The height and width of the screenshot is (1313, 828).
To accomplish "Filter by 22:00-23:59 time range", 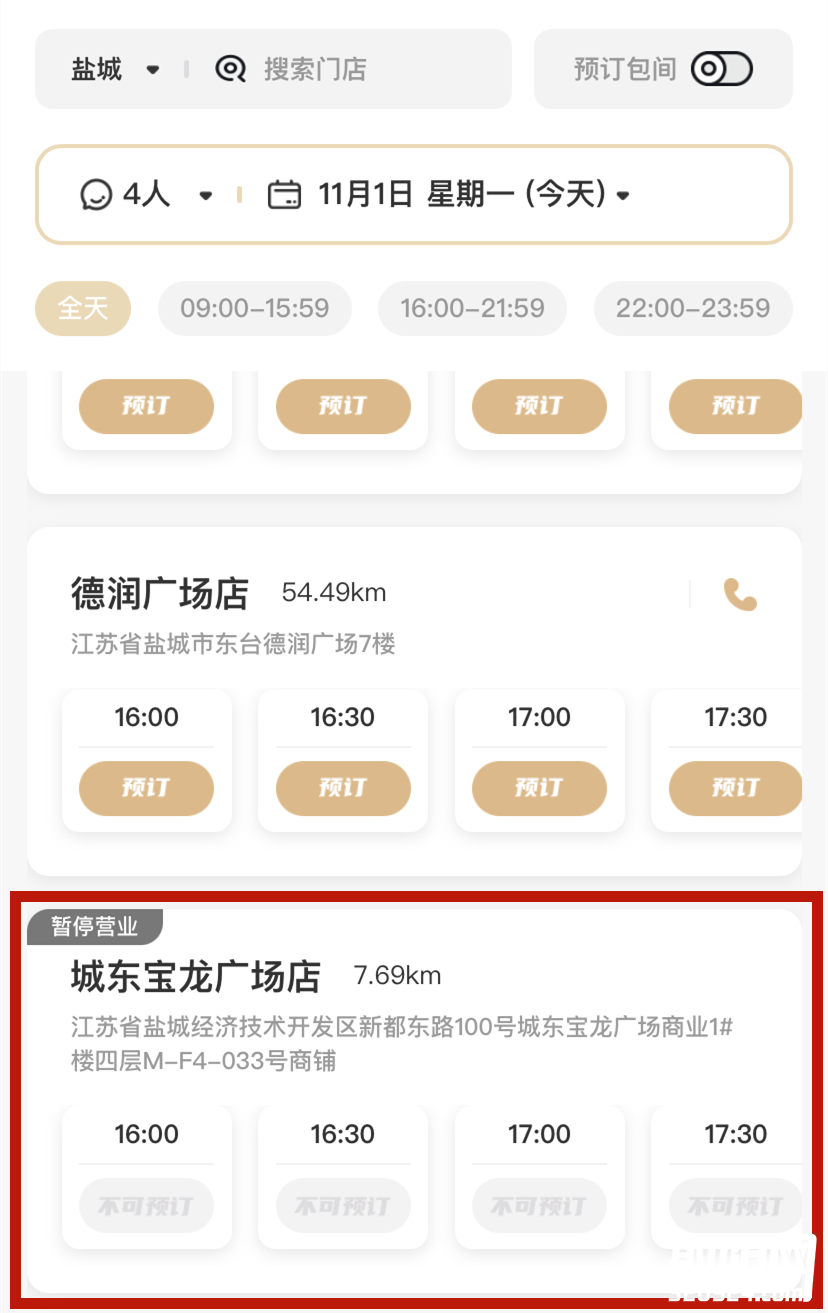I will (x=692, y=308).
